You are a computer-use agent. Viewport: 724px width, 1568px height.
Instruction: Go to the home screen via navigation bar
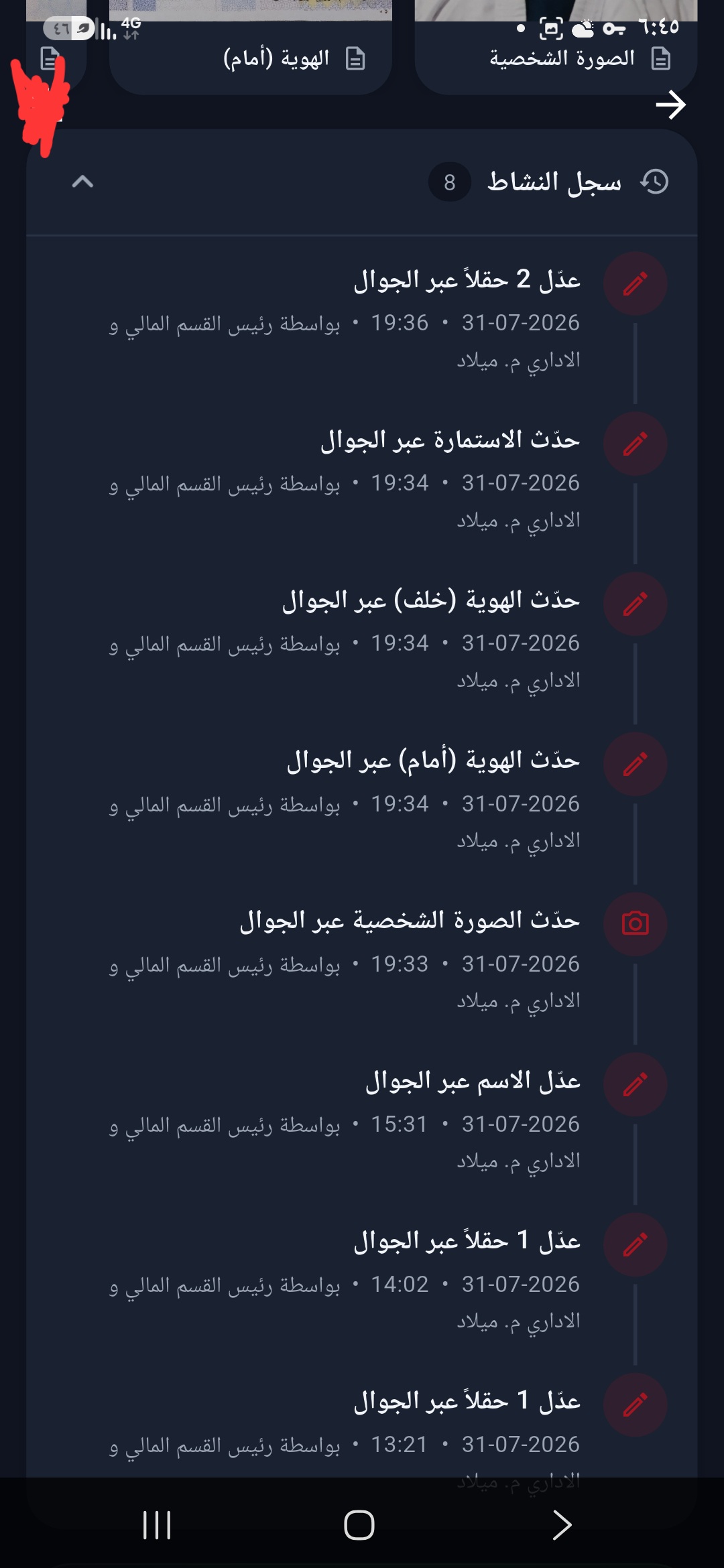(359, 1525)
